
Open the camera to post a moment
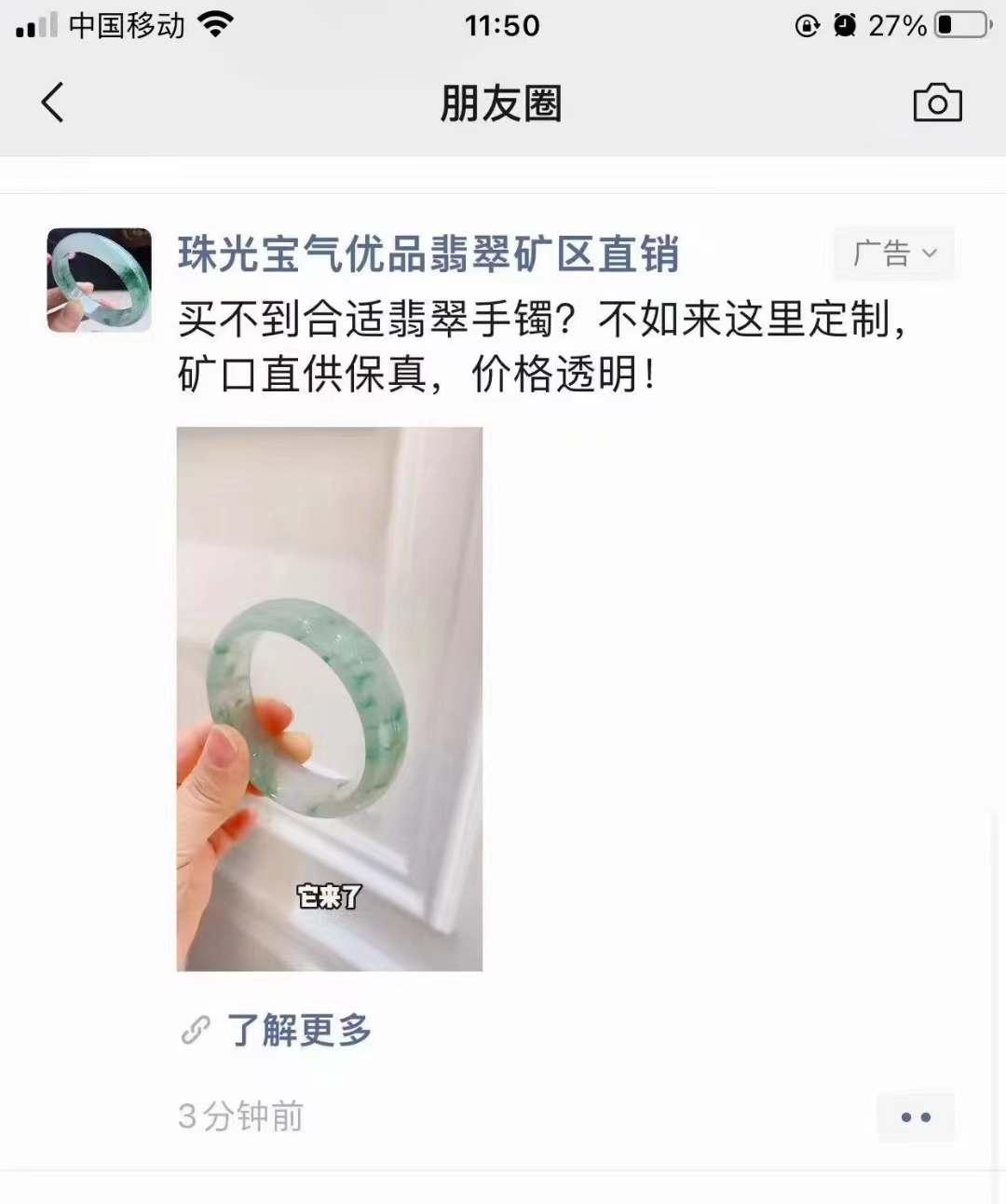click(x=937, y=103)
